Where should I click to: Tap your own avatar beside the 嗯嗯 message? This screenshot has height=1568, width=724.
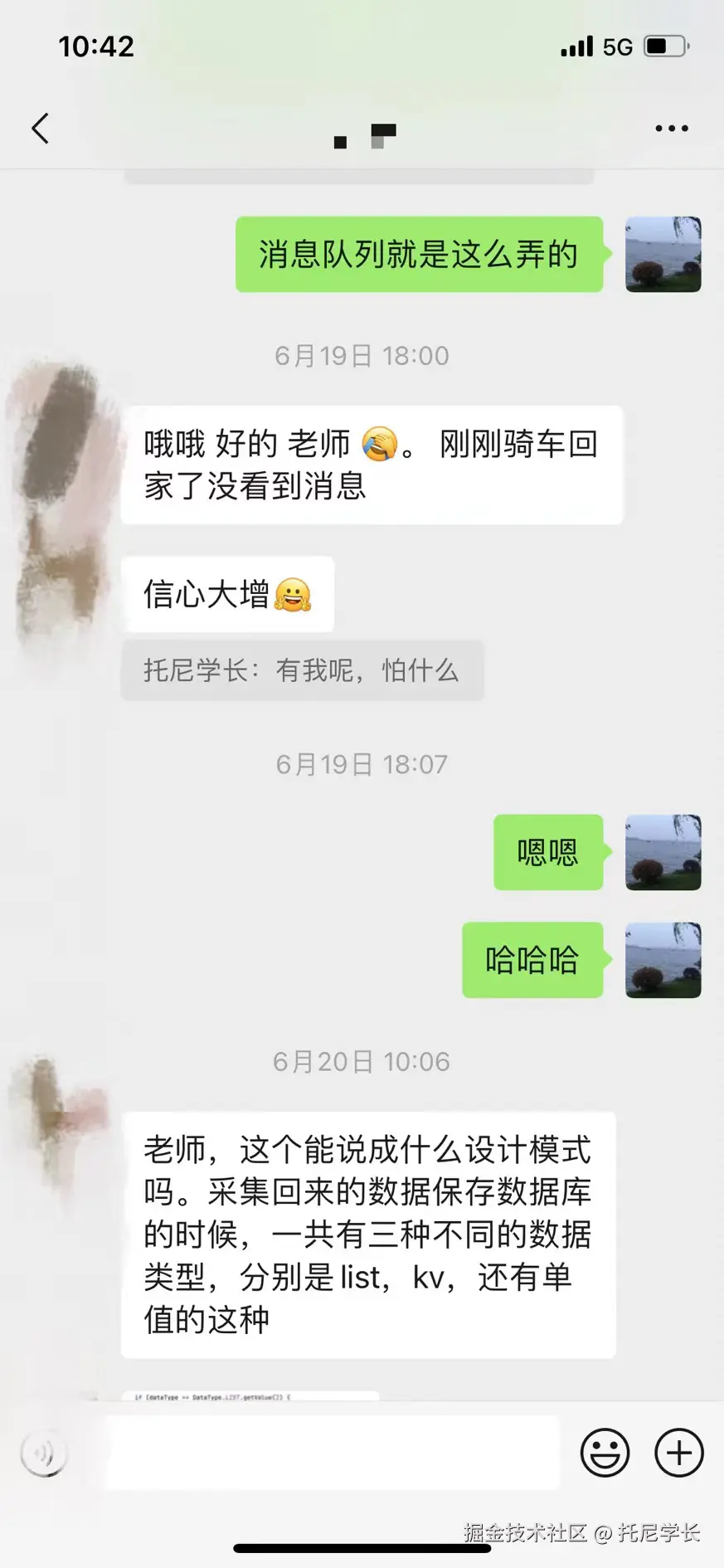coord(663,853)
